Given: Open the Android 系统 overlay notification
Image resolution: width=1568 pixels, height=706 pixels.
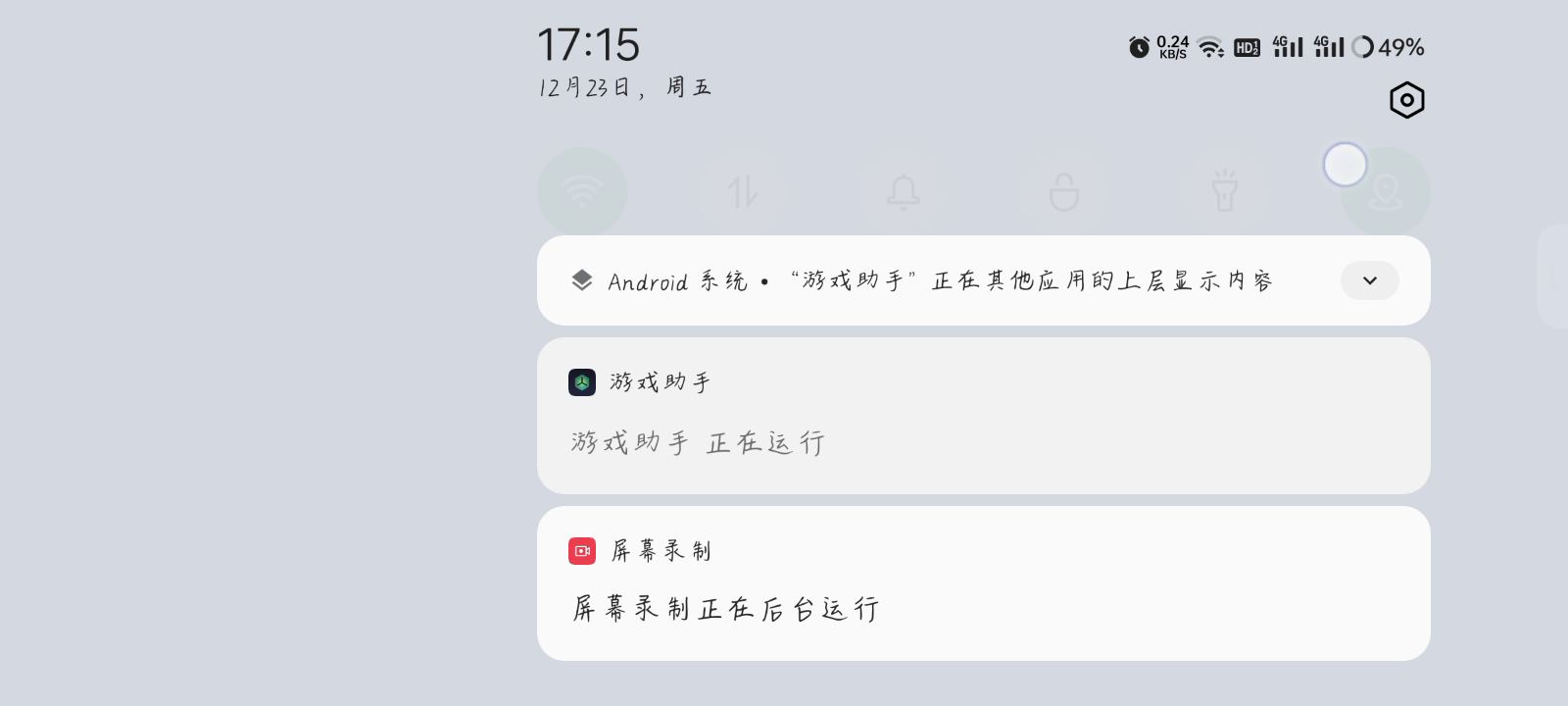Looking at the screenshot, I should (x=941, y=281).
